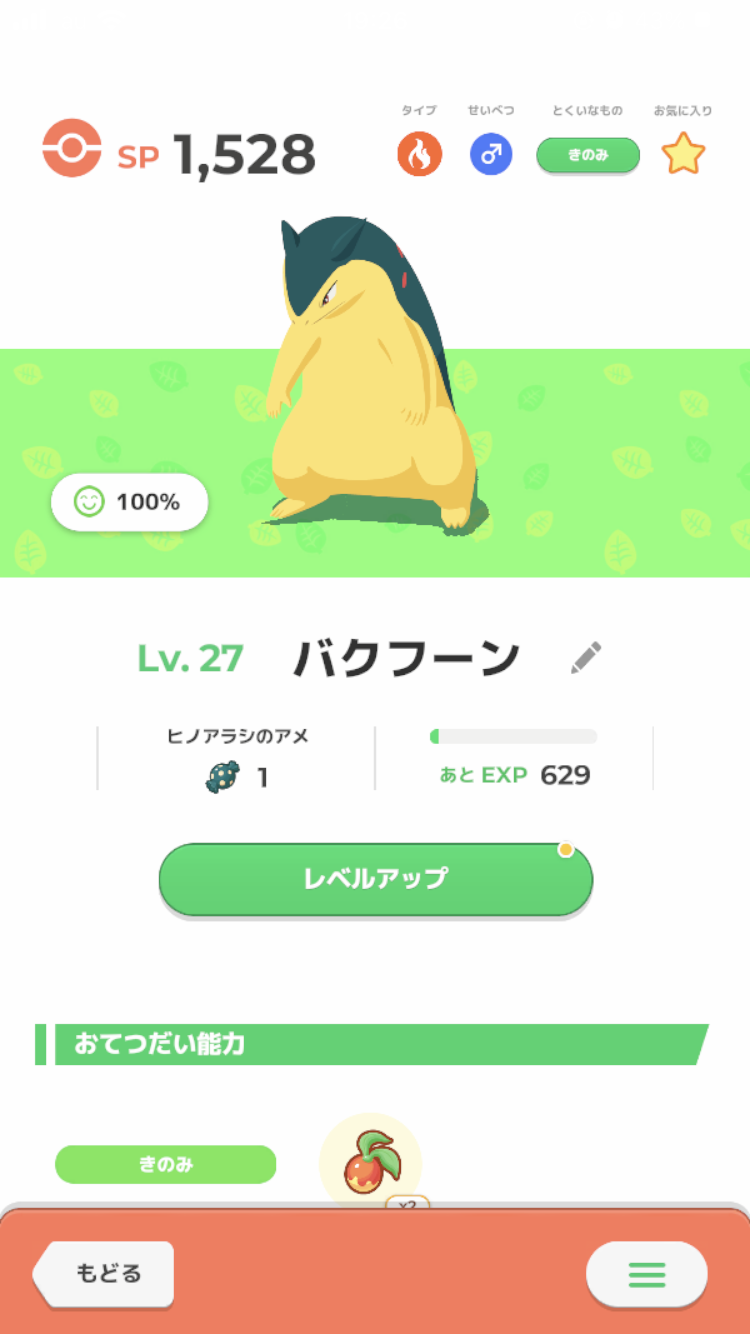Screen dimensions: 750x1334
Task: Open the hamburger menu
Action: coord(646,1274)
